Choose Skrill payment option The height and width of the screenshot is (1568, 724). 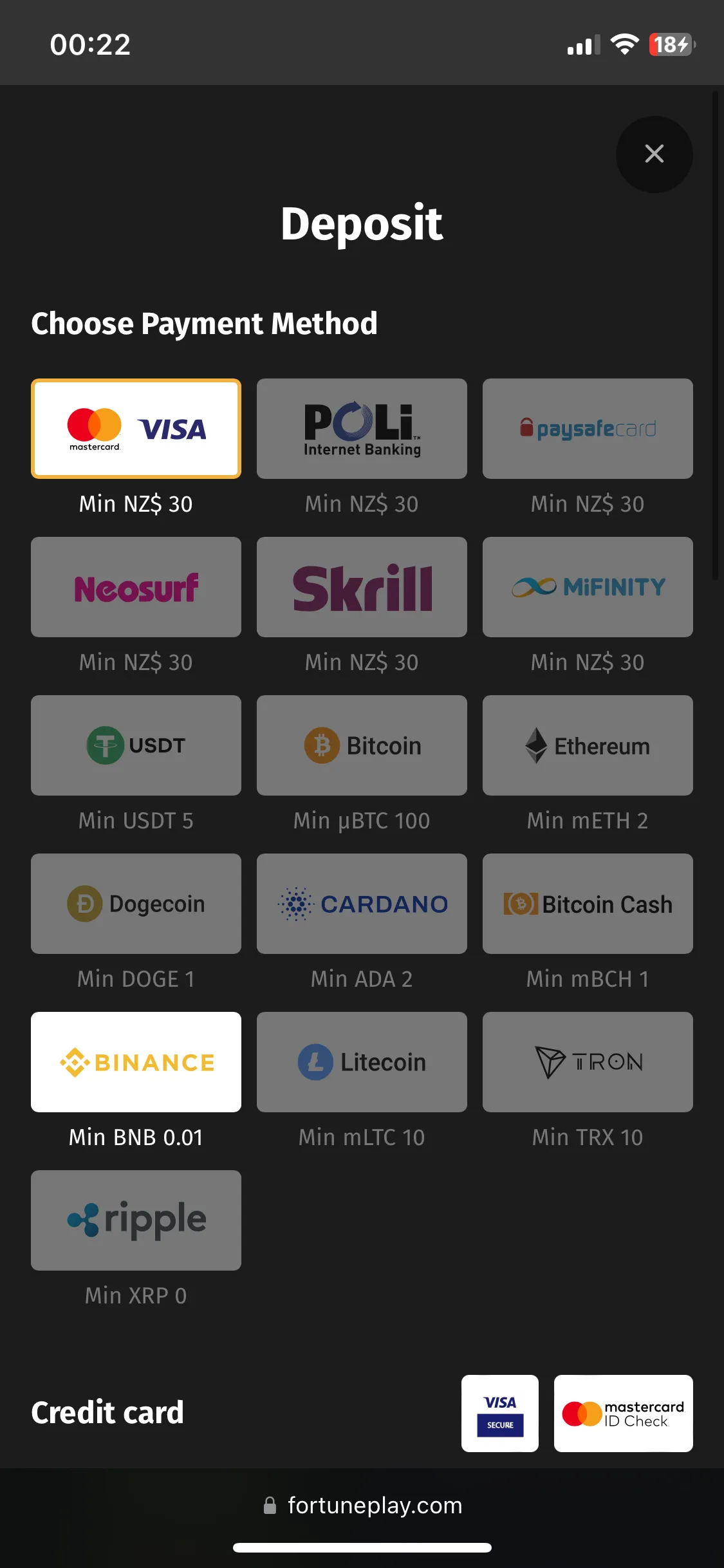pyautogui.click(x=362, y=587)
